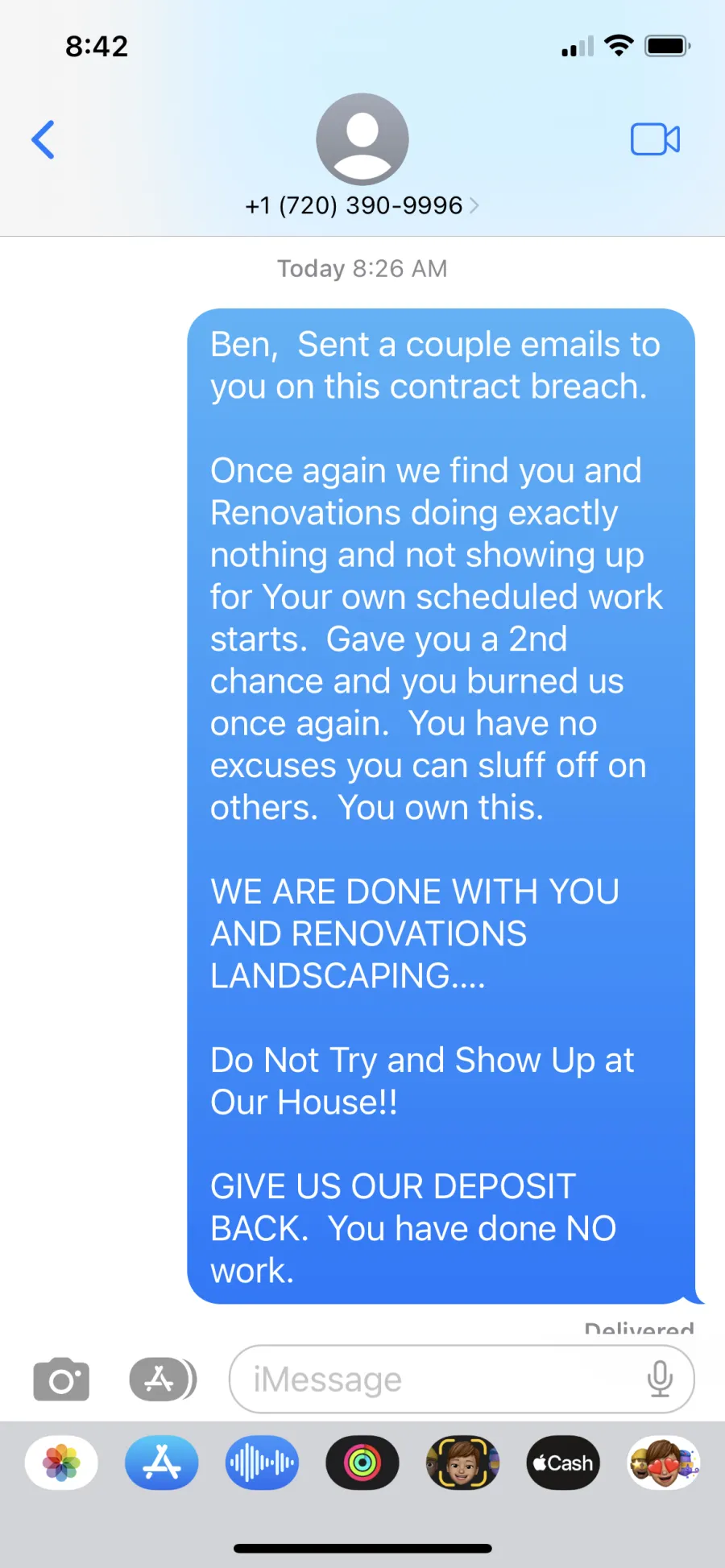Record audio with the microphone icon
Screen dimensions: 725x1568
(660, 1380)
